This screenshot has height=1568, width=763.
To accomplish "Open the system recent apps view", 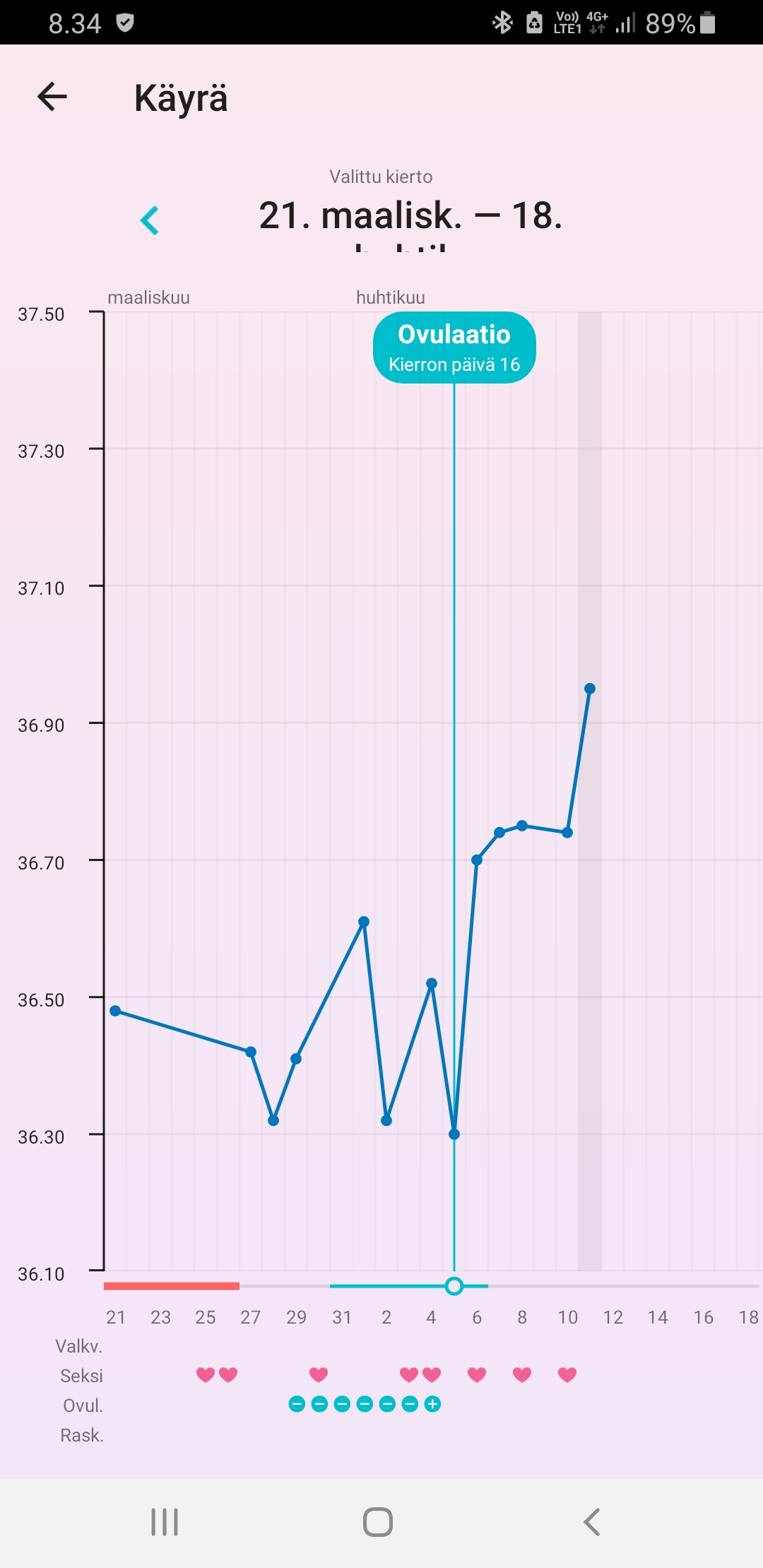I will tap(165, 1522).
